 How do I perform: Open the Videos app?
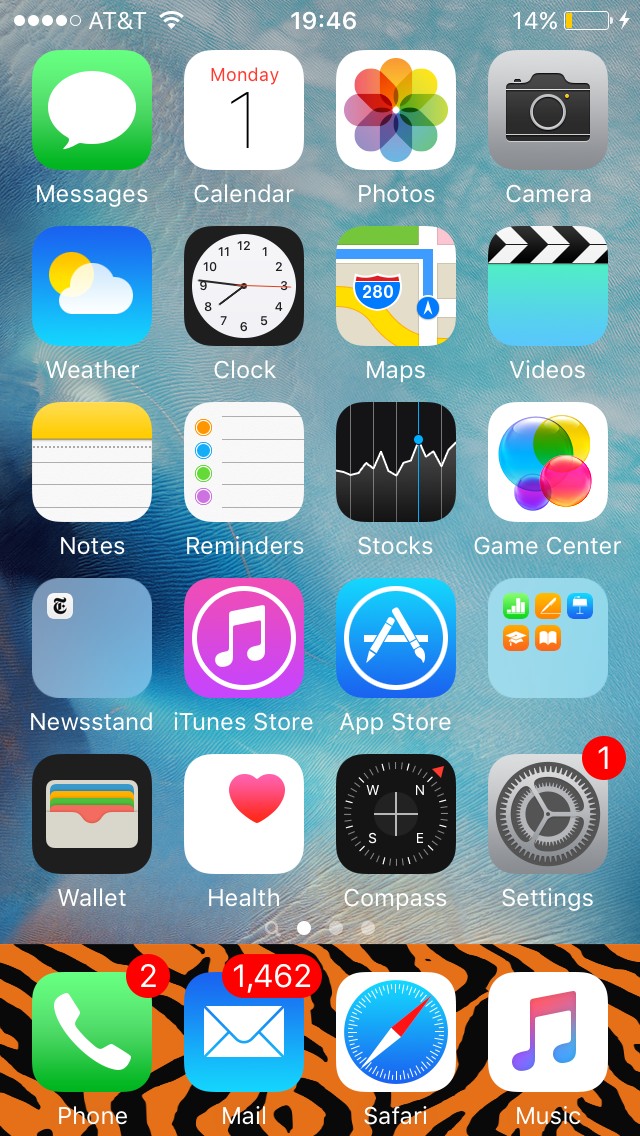548,285
